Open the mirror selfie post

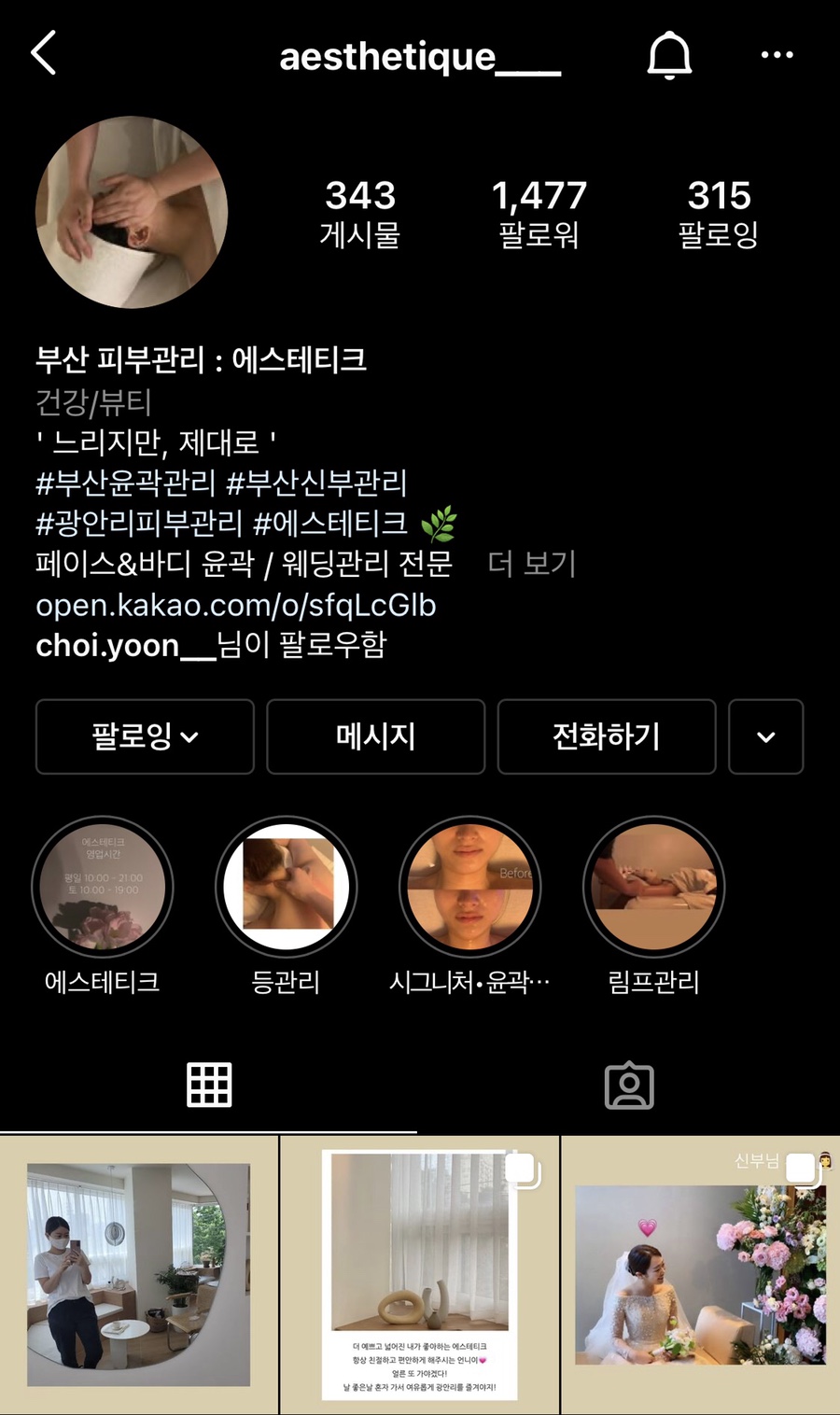click(x=139, y=1274)
